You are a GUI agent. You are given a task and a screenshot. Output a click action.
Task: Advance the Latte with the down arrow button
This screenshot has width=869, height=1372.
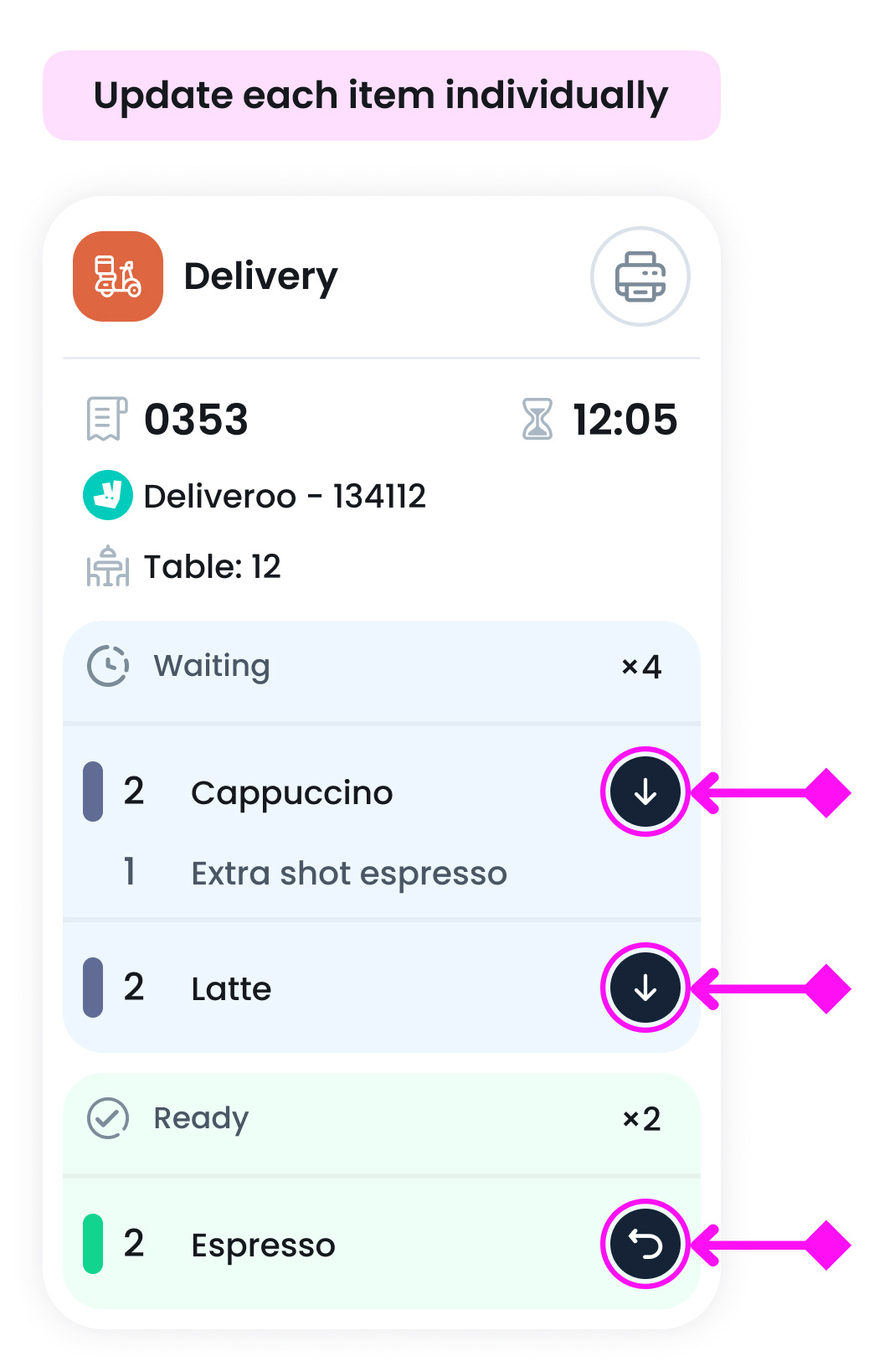point(644,988)
